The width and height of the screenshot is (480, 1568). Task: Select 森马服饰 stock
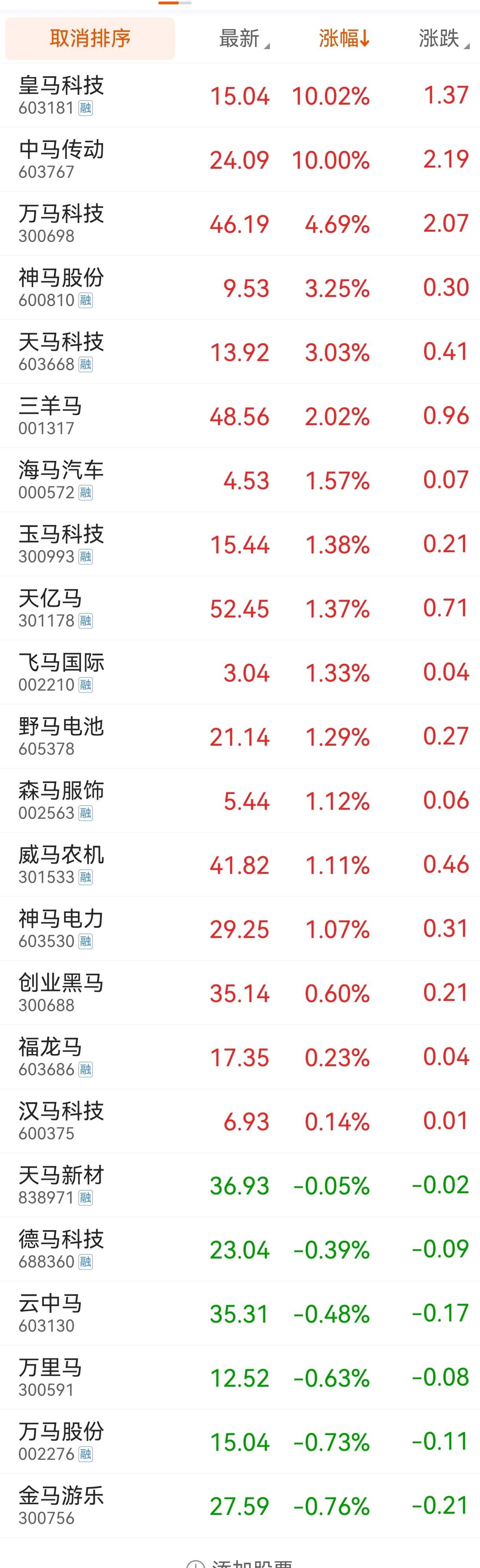point(240,800)
